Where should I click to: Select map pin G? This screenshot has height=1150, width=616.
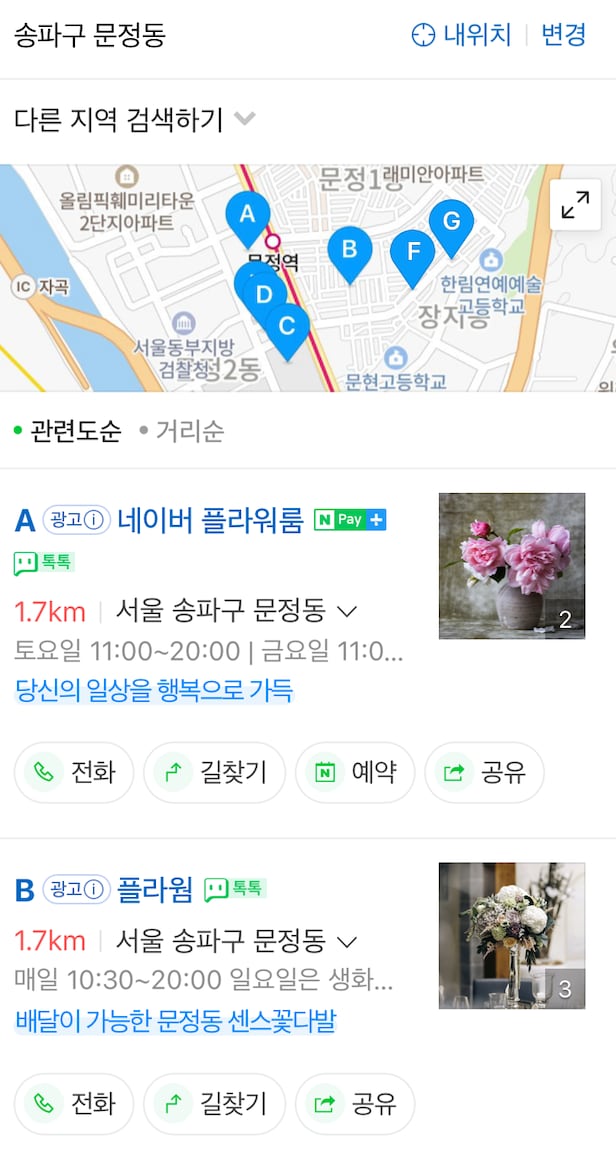coord(451,222)
